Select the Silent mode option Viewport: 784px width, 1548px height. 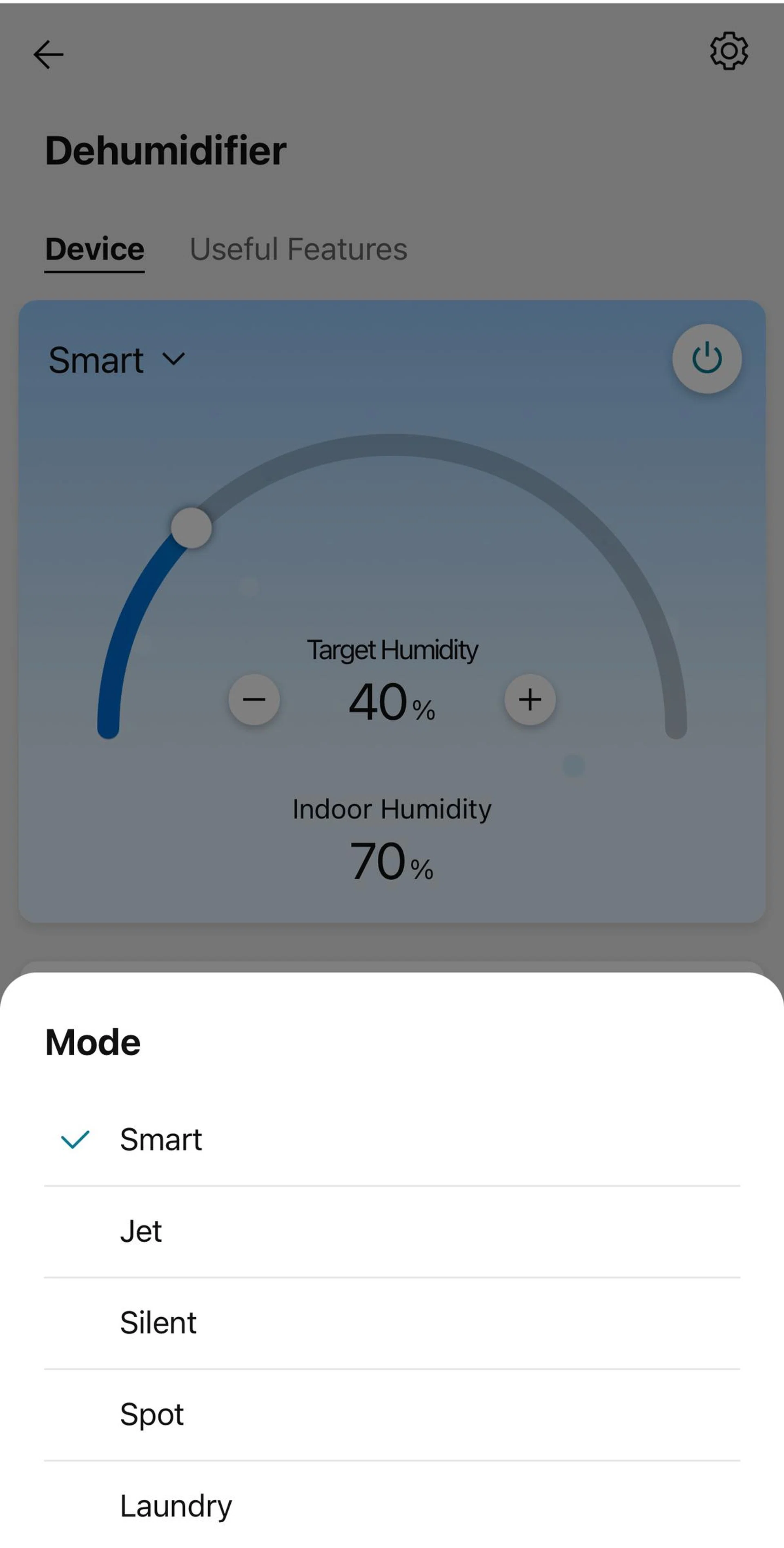click(158, 1322)
